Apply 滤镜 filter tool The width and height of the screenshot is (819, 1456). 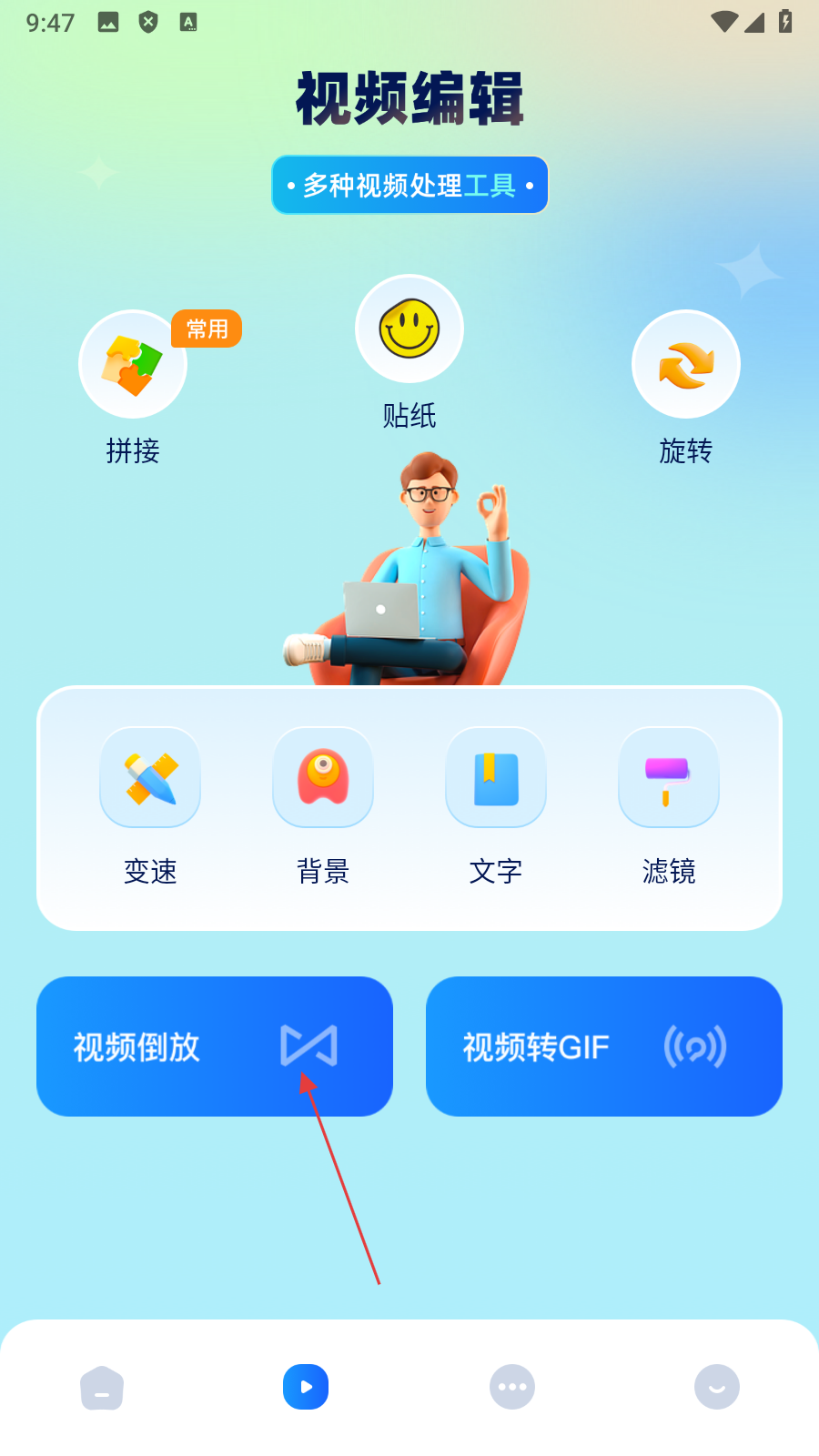pos(669,778)
